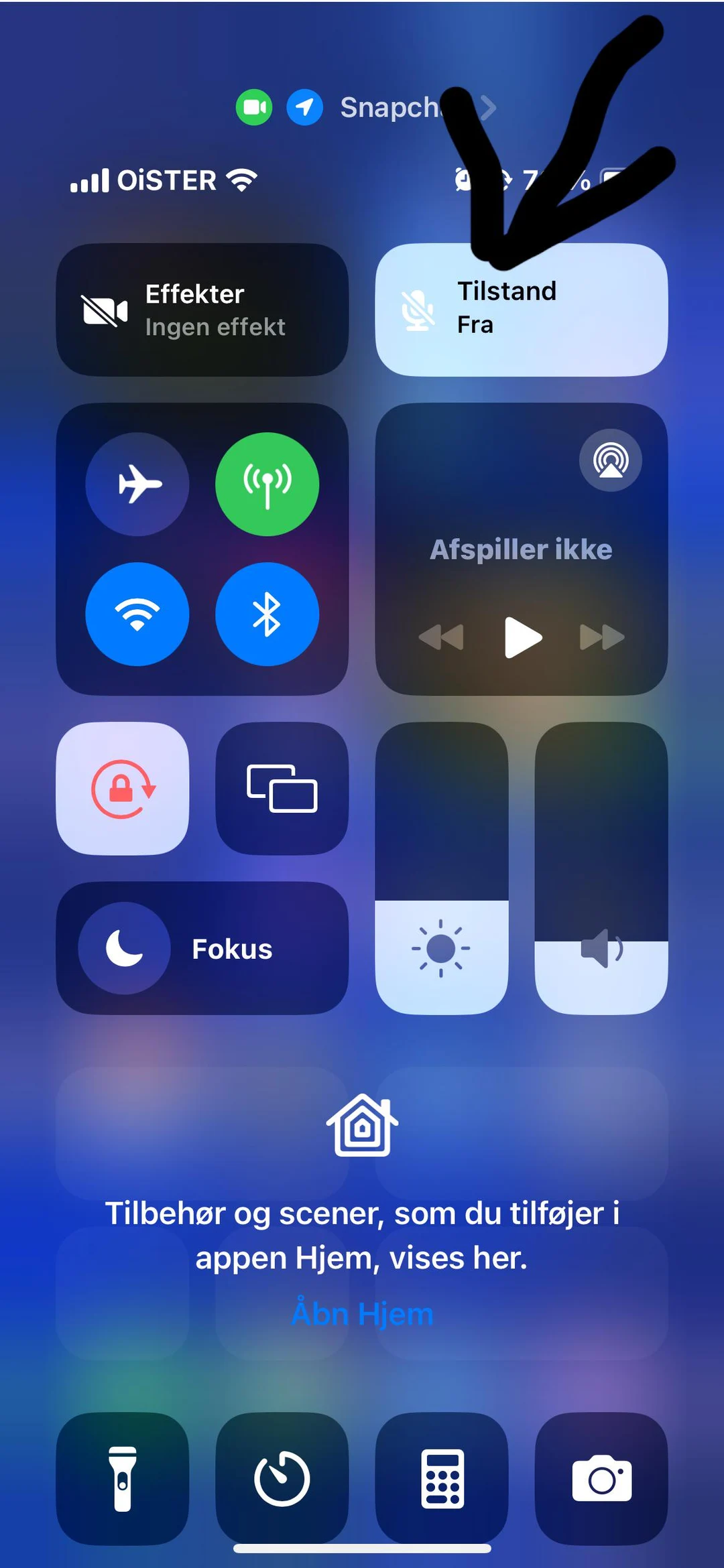Tap the volume slider
The height and width of the screenshot is (1568, 724).
click(601, 868)
